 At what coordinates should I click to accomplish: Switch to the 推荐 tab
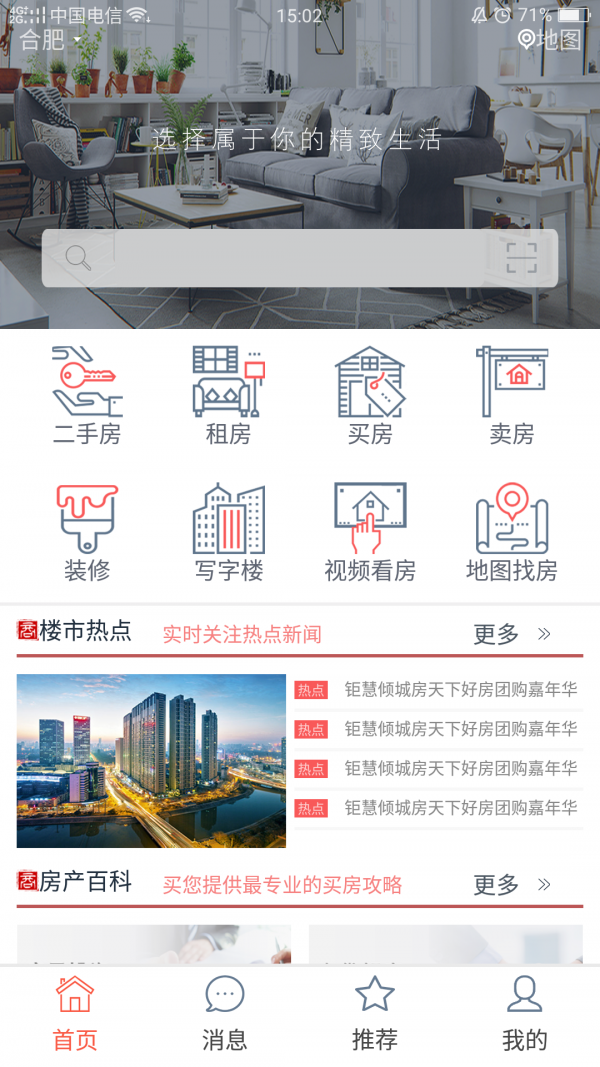pyautogui.click(x=375, y=1015)
